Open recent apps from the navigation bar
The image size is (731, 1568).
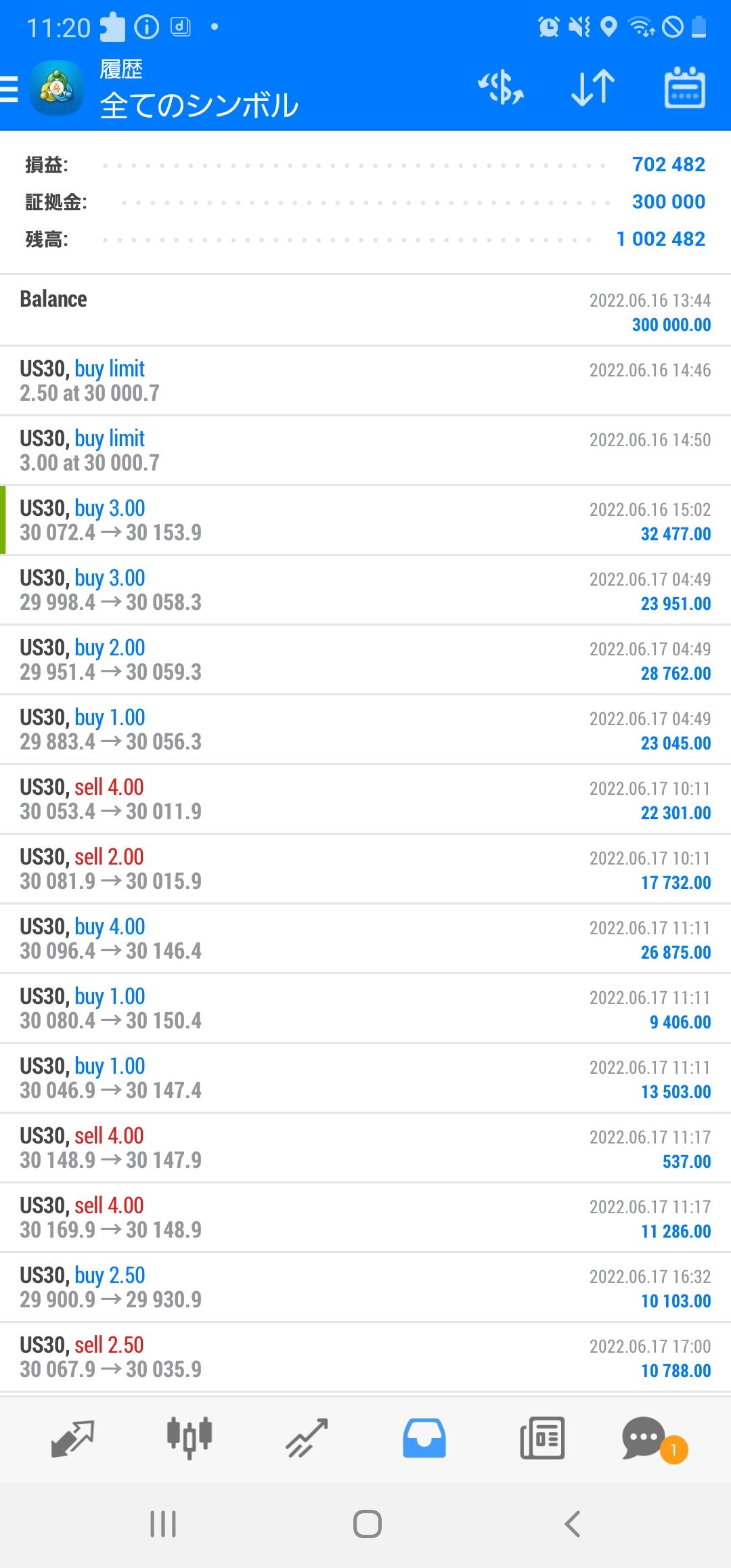coord(163,1524)
